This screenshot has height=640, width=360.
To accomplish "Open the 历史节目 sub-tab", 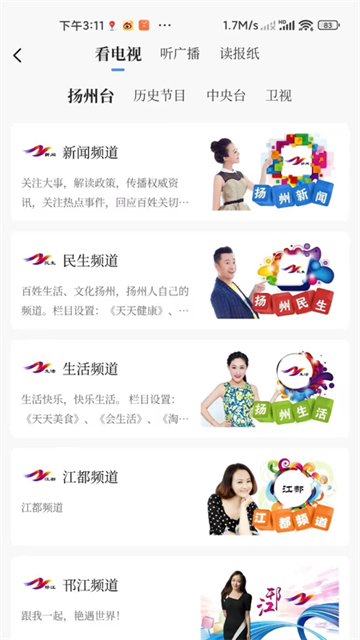I will (x=160, y=96).
